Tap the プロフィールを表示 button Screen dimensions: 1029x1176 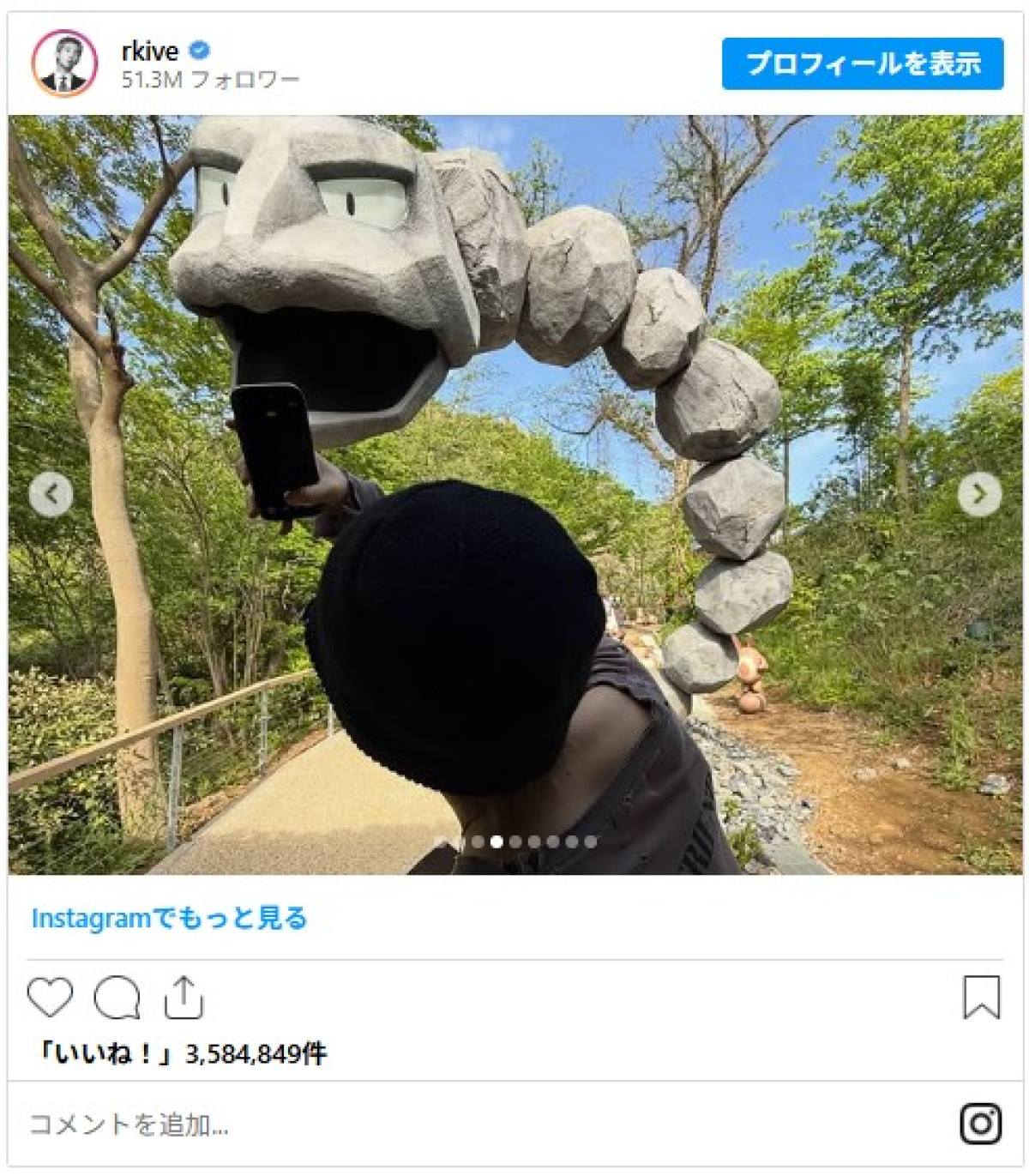point(862,63)
